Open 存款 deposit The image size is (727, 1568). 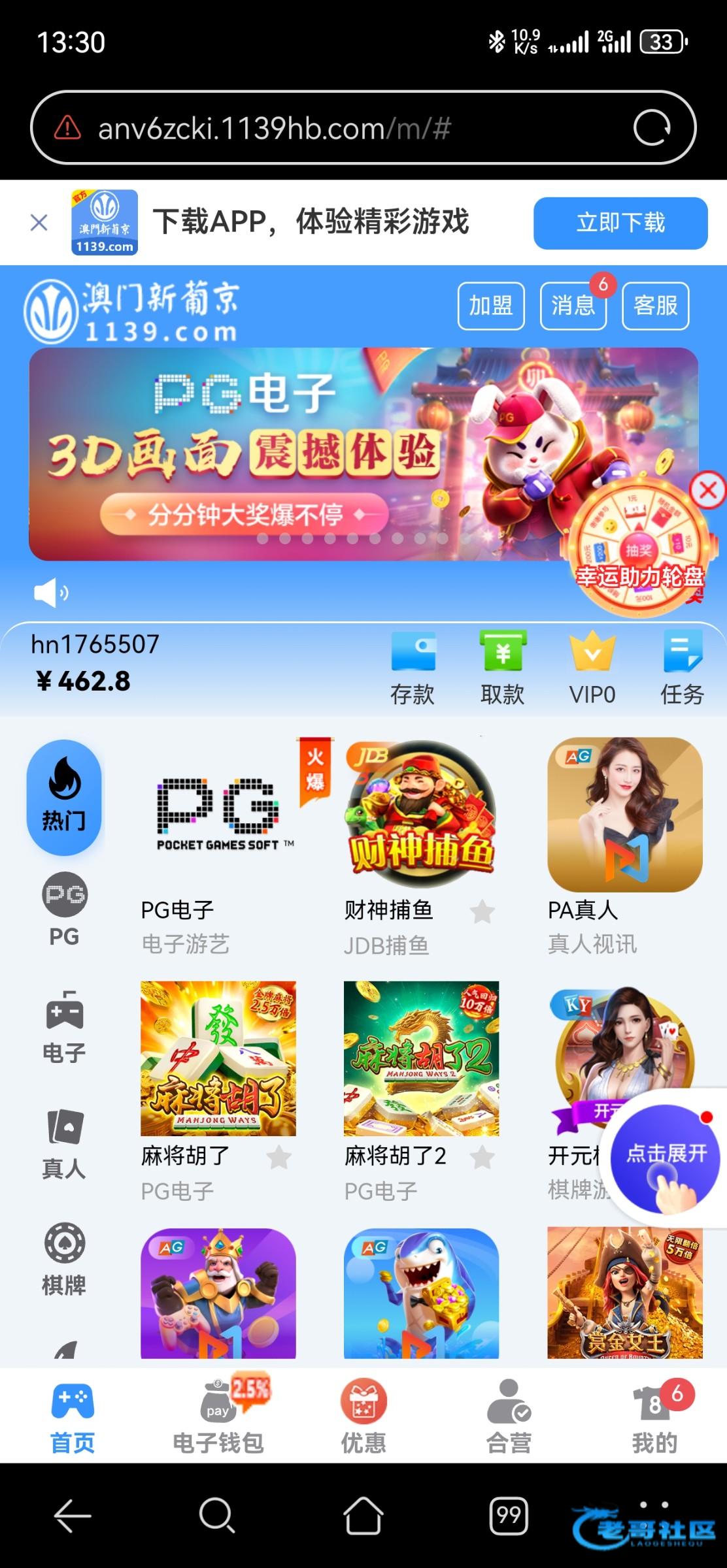coord(413,668)
